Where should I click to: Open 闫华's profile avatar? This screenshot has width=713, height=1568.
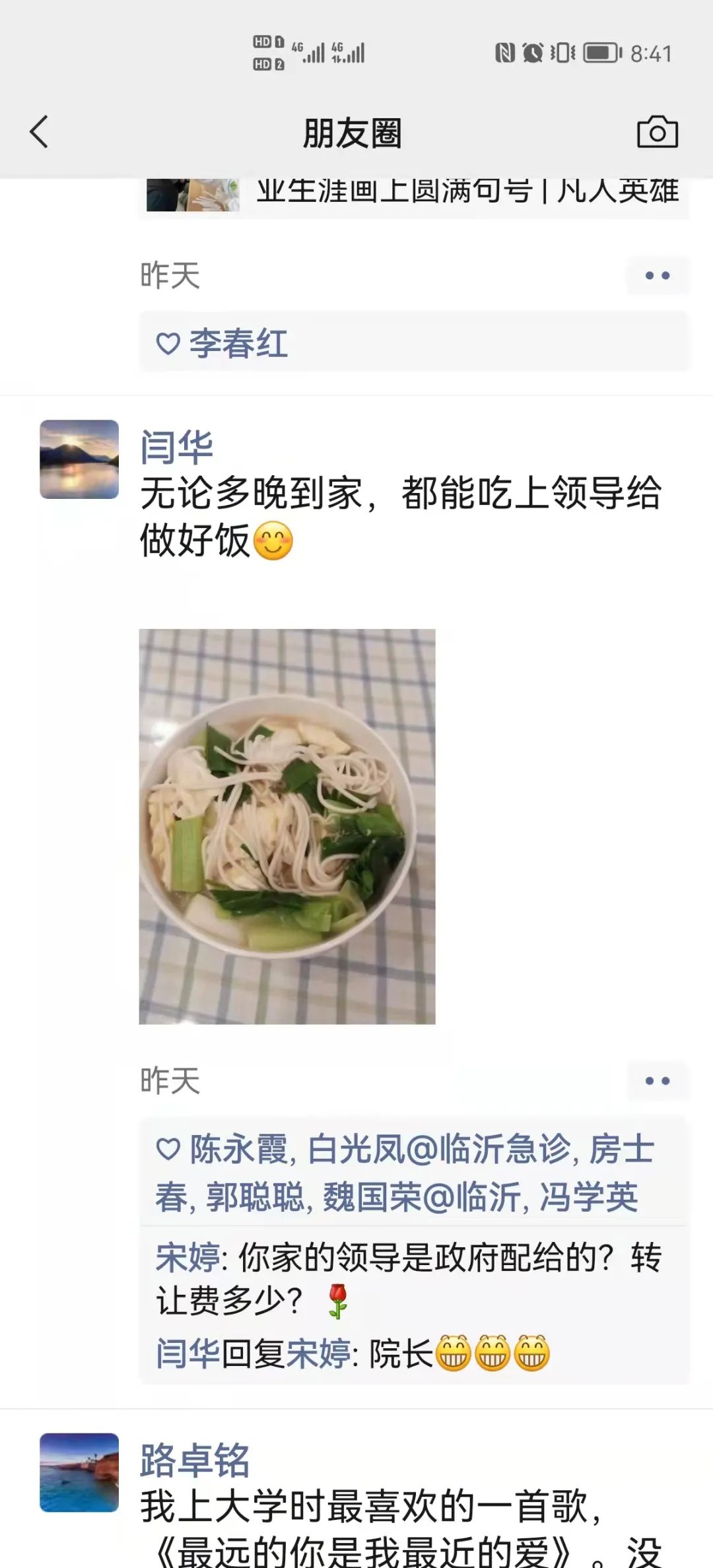pyautogui.click(x=79, y=459)
